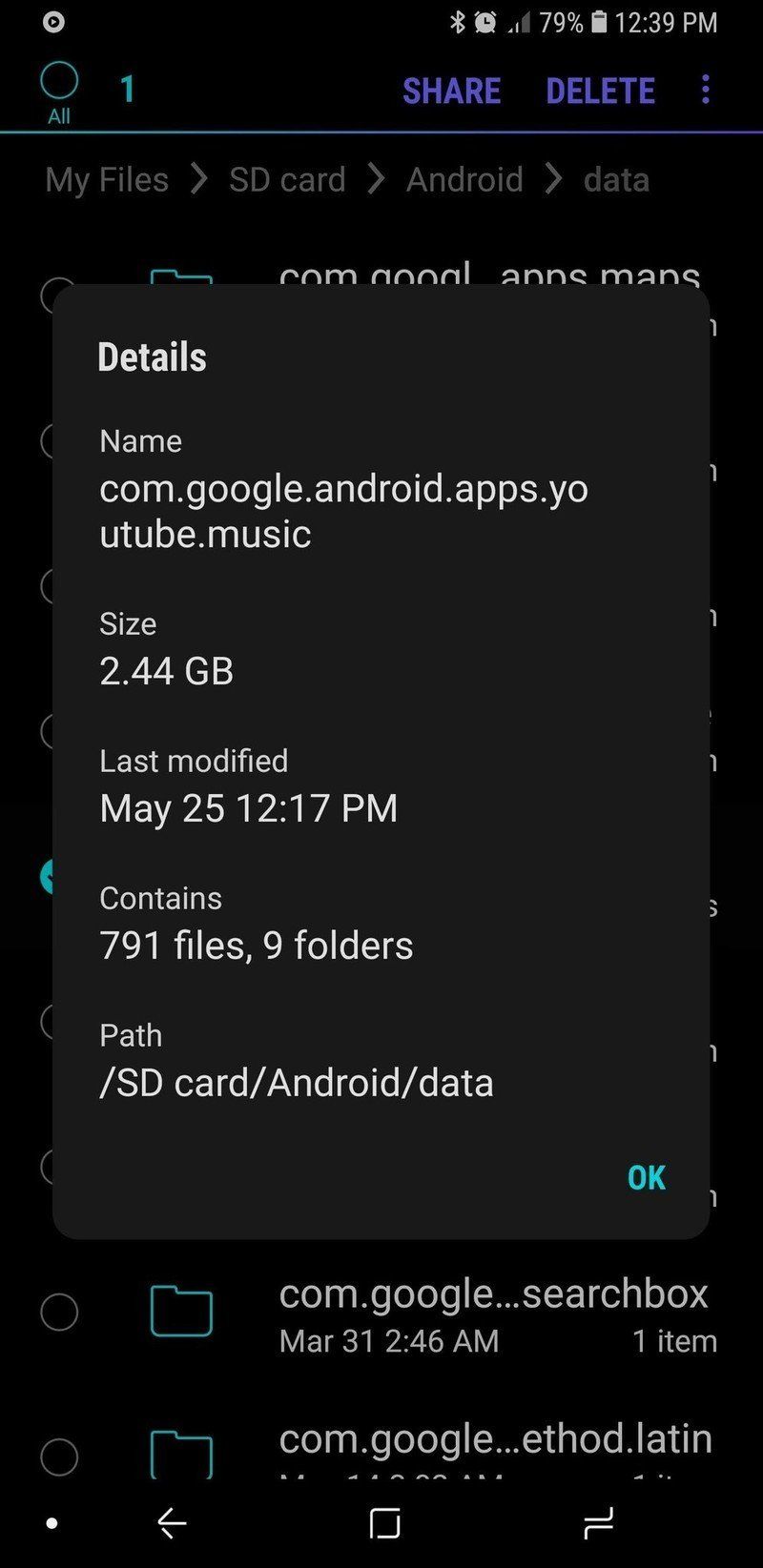Select the checked circle next to the highlighted folder
763x1568 pixels.
pyautogui.click(x=49, y=875)
